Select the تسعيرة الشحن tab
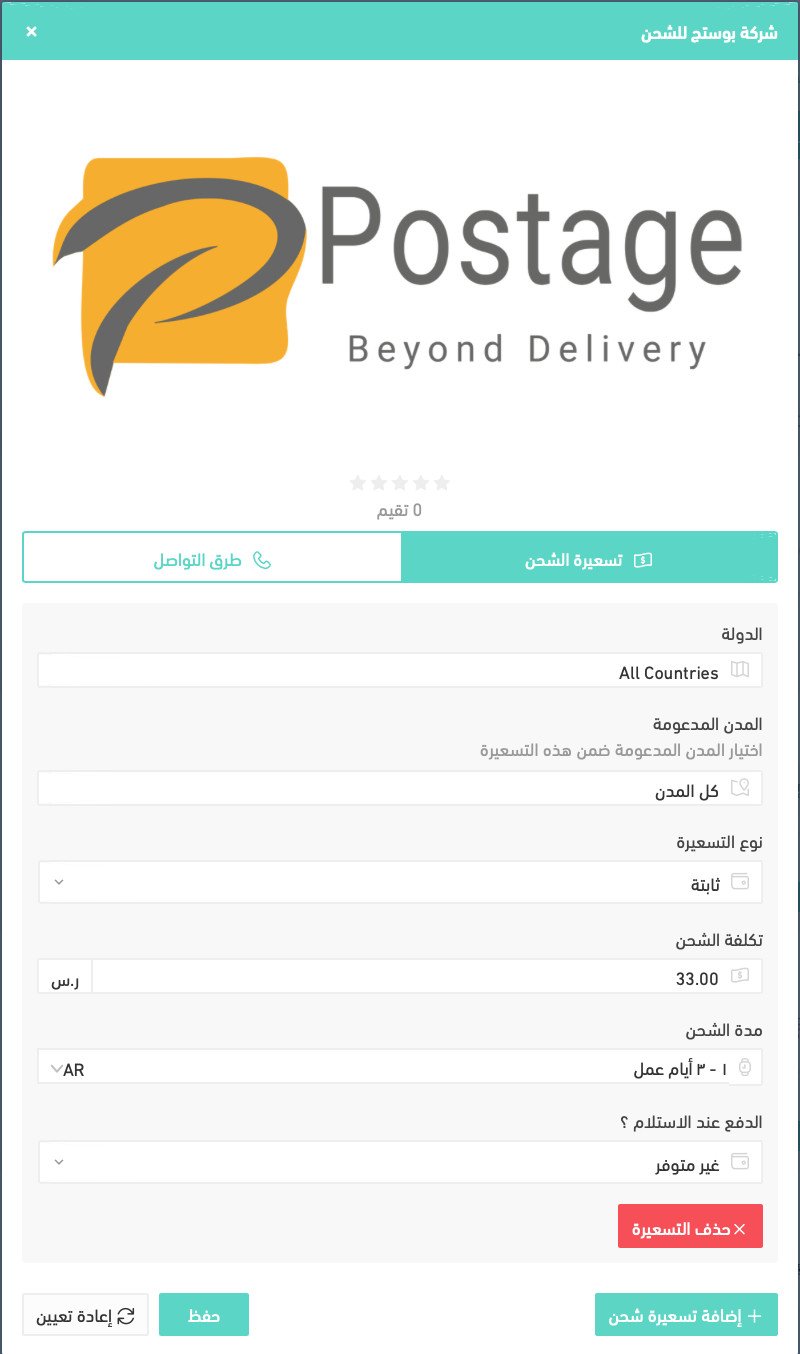This screenshot has width=800, height=1354. pyautogui.click(x=589, y=560)
